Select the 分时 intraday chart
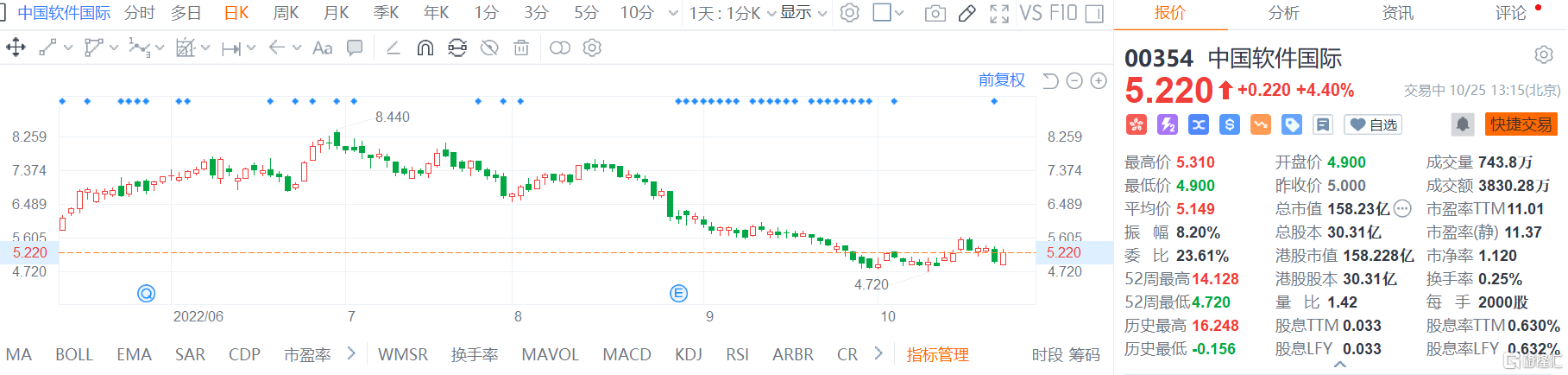1568x375 pixels. click(139, 13)
